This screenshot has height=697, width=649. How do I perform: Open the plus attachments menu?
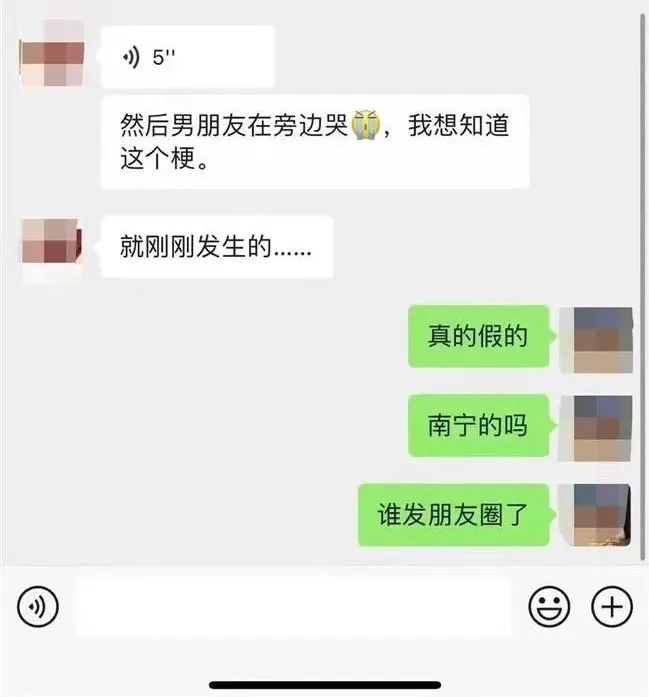[x=612, y=606]
